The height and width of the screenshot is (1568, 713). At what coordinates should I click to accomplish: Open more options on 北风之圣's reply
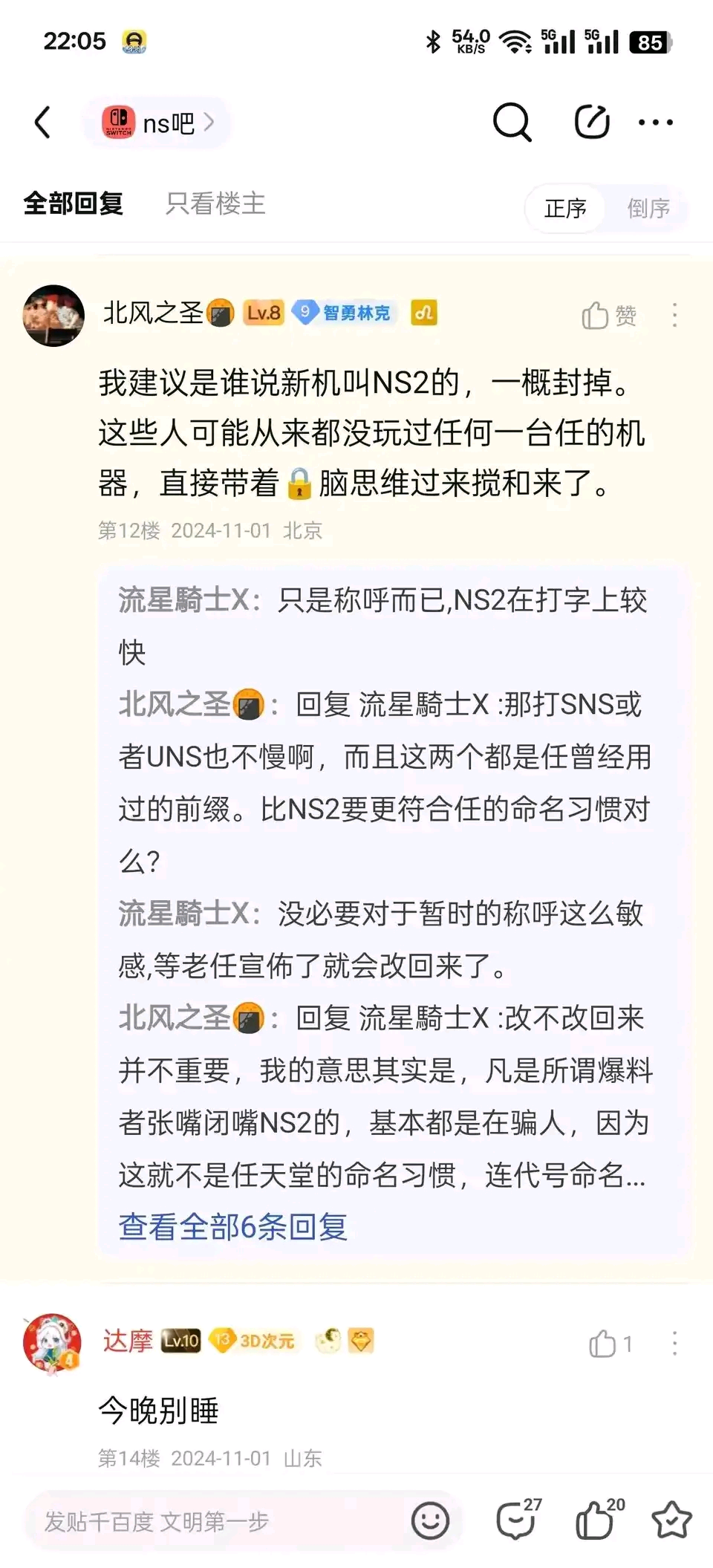click(x=674, y=316)
